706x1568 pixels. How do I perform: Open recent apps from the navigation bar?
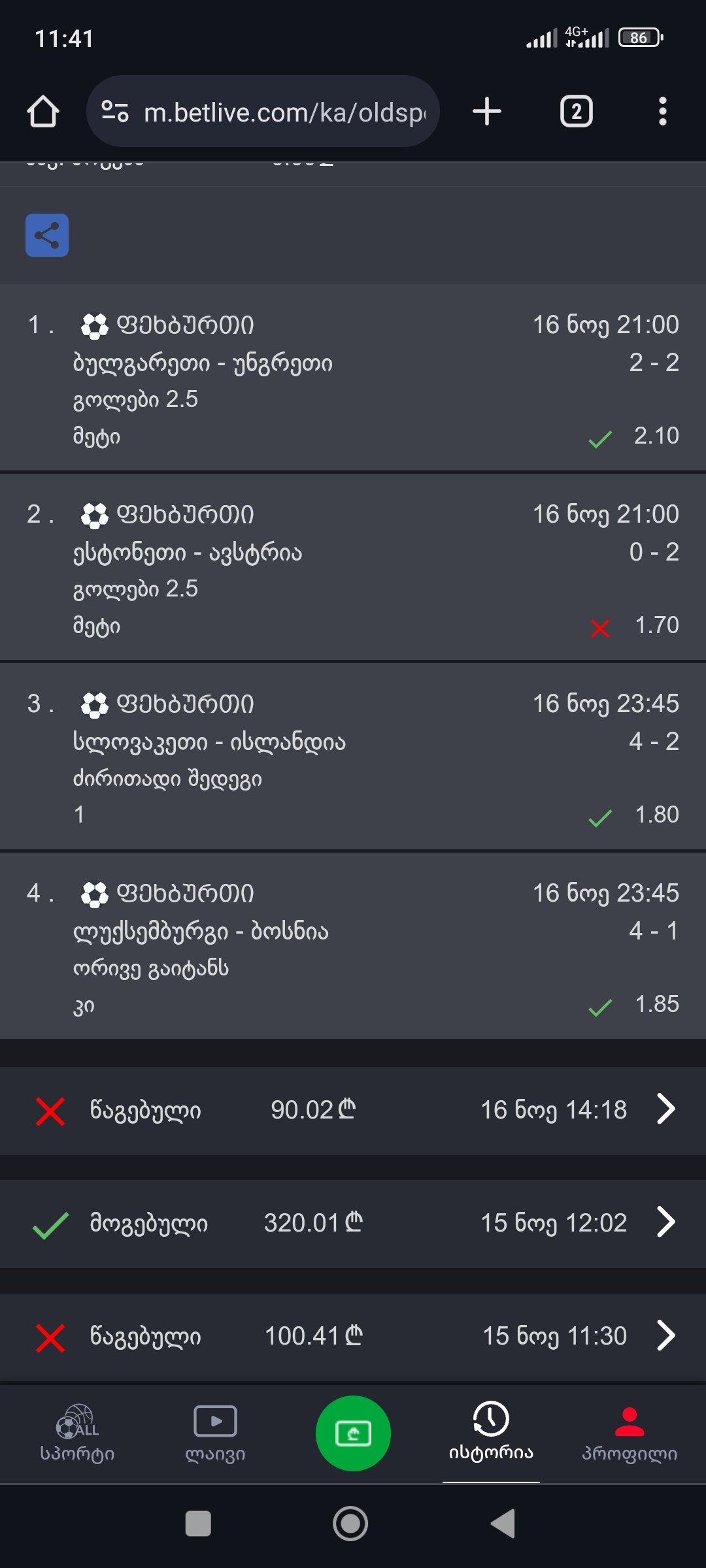point(198,1524)
